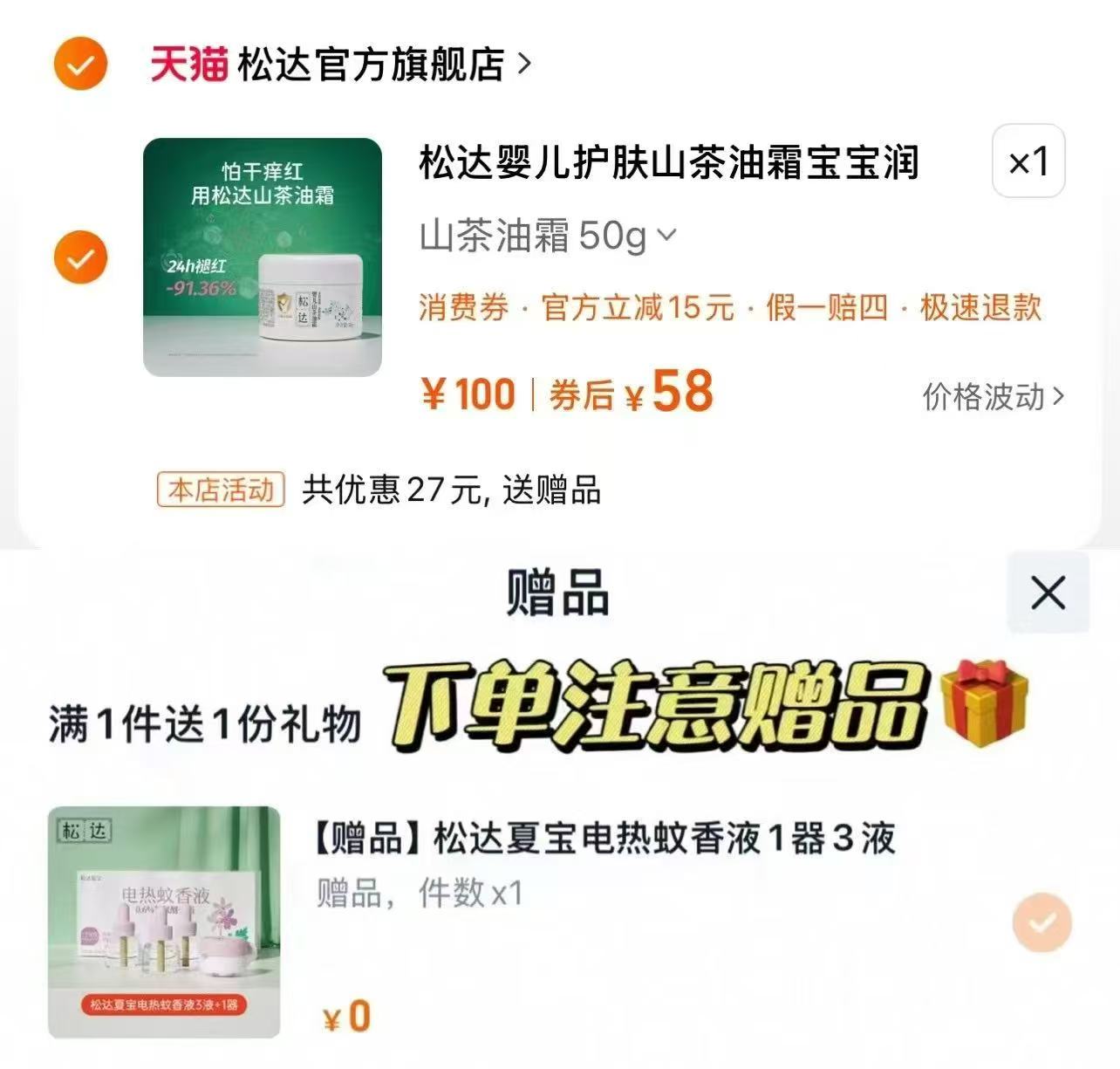Uncheck the 山茶油霜 cart item
Image resolution: width=1120 pixels, height=1069 pixels.
(80, 258)
